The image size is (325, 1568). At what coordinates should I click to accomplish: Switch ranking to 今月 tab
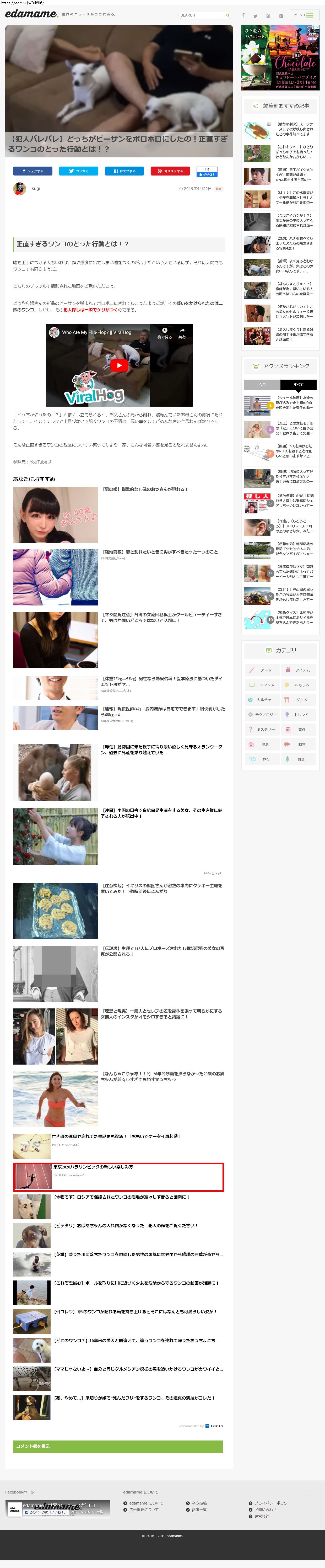point(262,385)
